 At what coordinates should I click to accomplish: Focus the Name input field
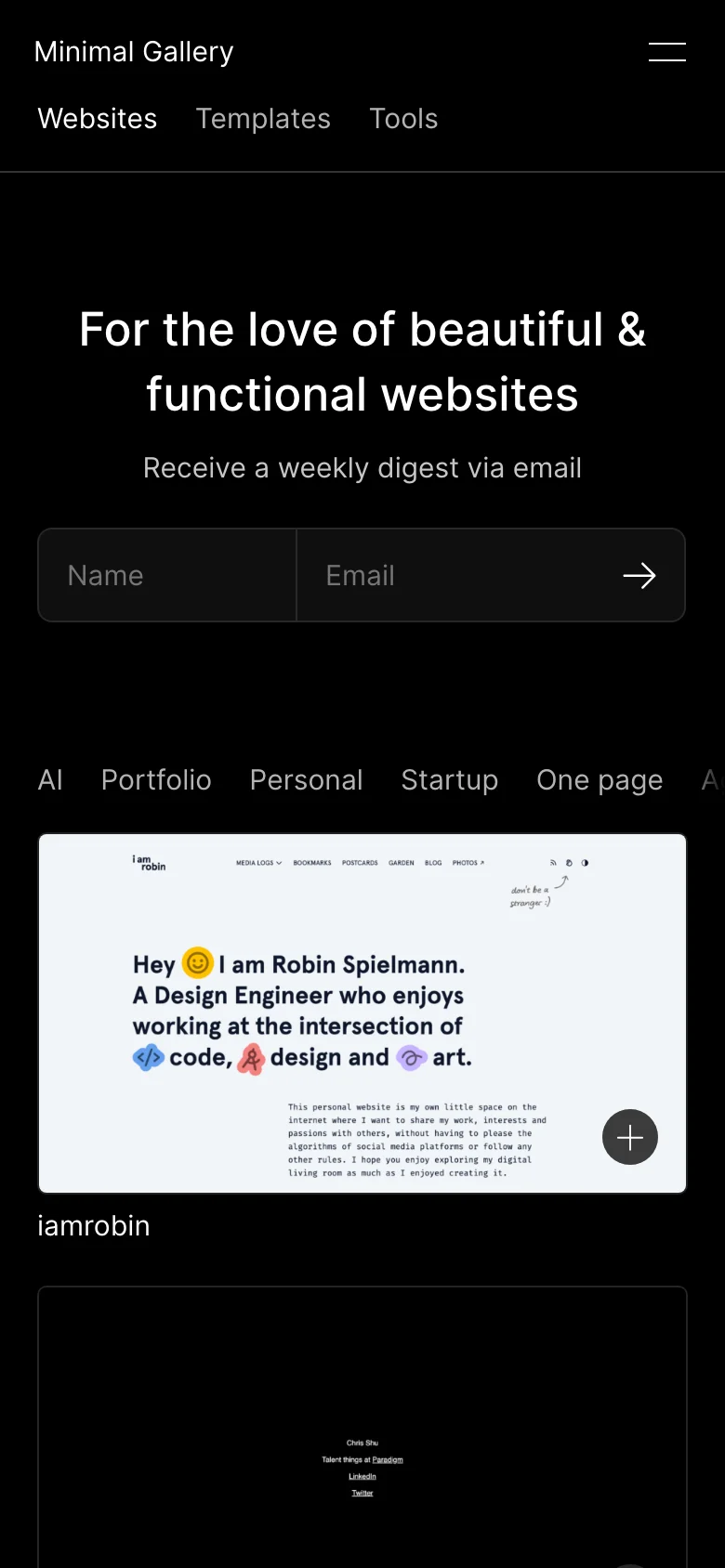tap(167, 576)
